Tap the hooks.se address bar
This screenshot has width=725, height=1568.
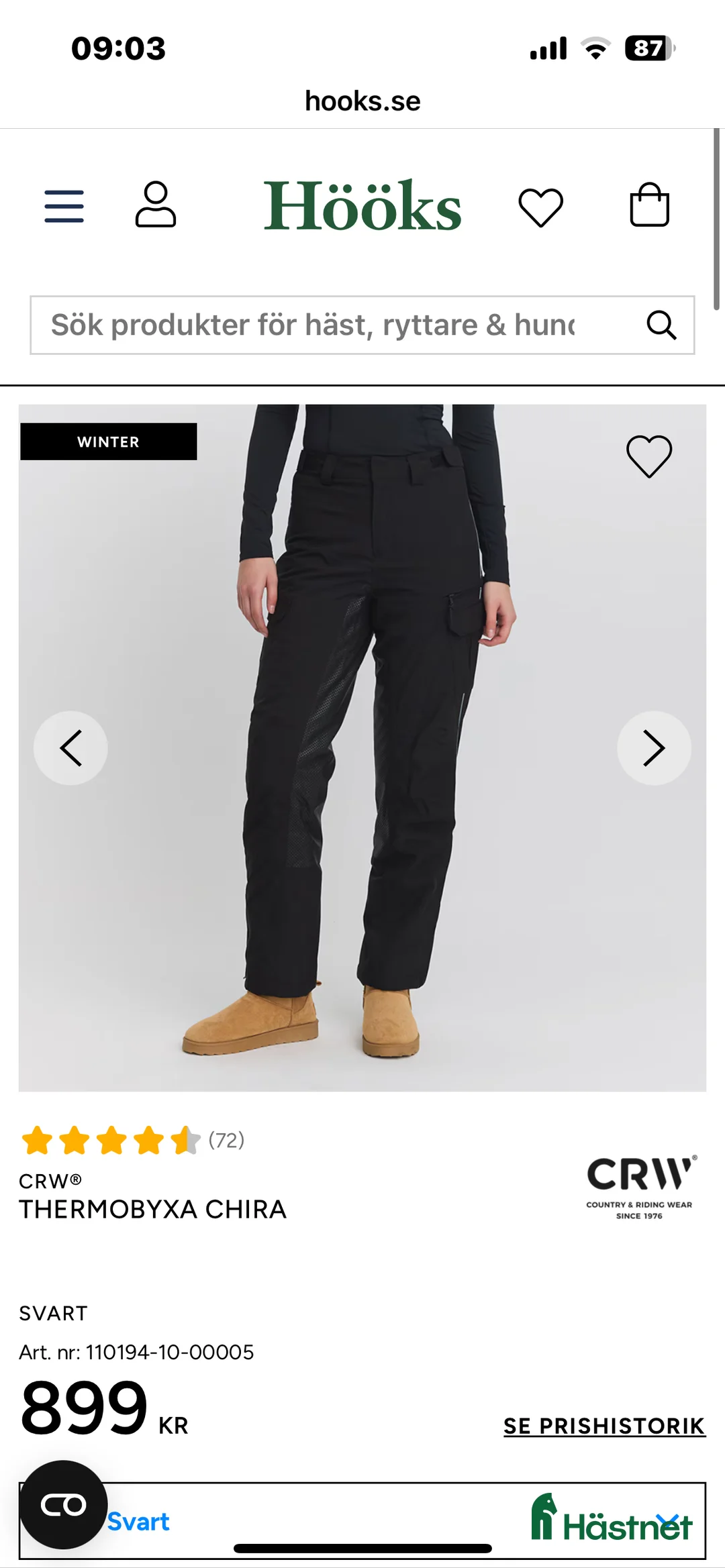coord(362,101)
